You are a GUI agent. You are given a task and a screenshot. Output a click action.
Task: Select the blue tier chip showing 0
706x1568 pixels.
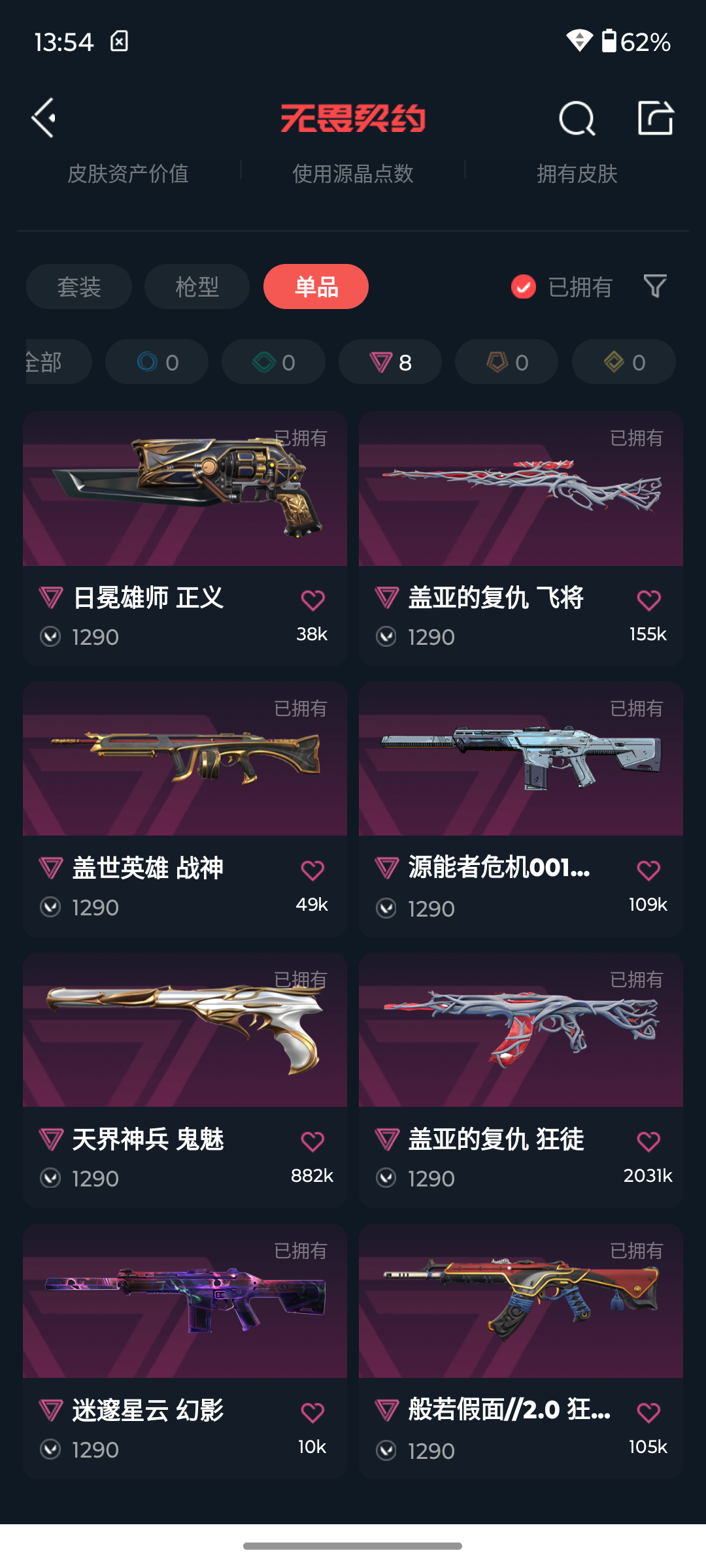coord(157,362)
